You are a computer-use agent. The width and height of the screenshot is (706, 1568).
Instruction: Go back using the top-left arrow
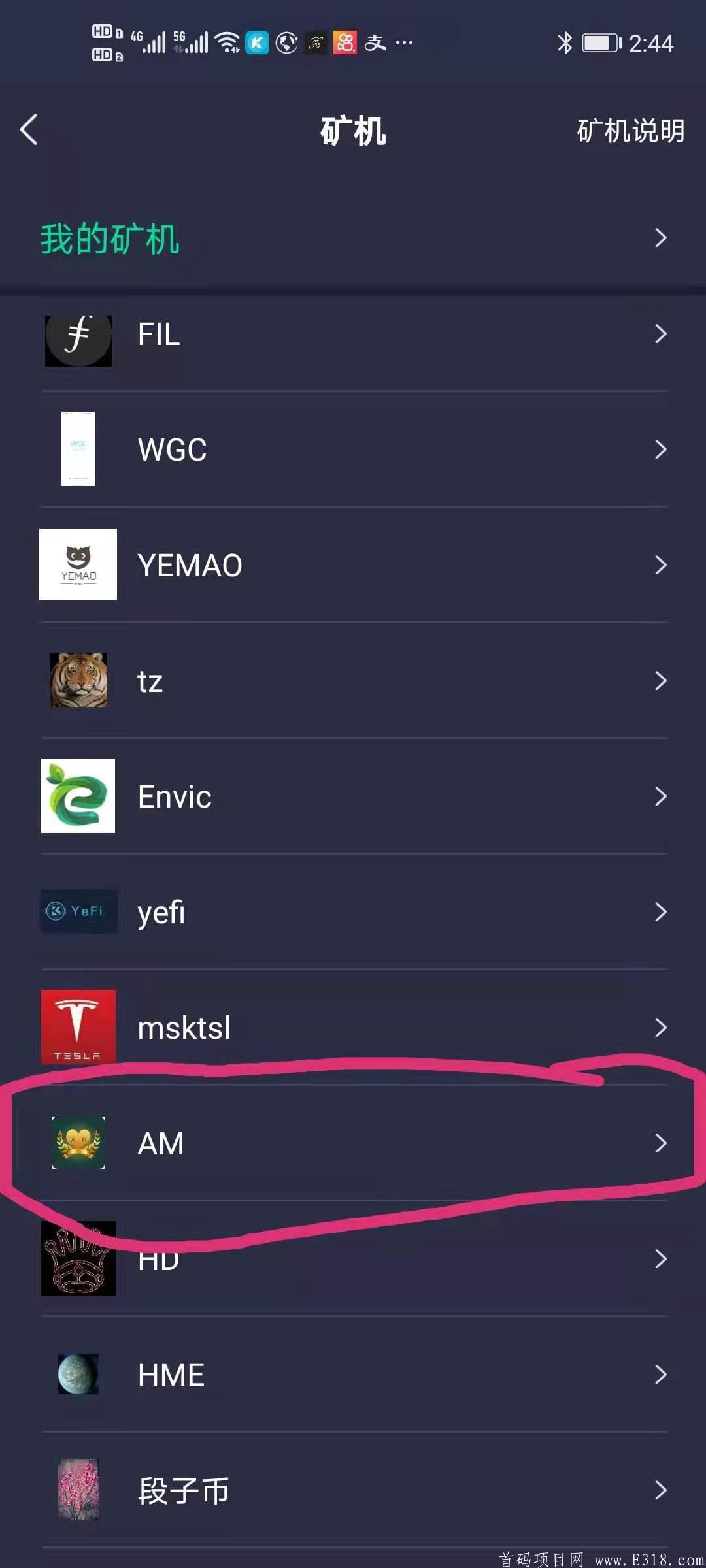[29, 129]
